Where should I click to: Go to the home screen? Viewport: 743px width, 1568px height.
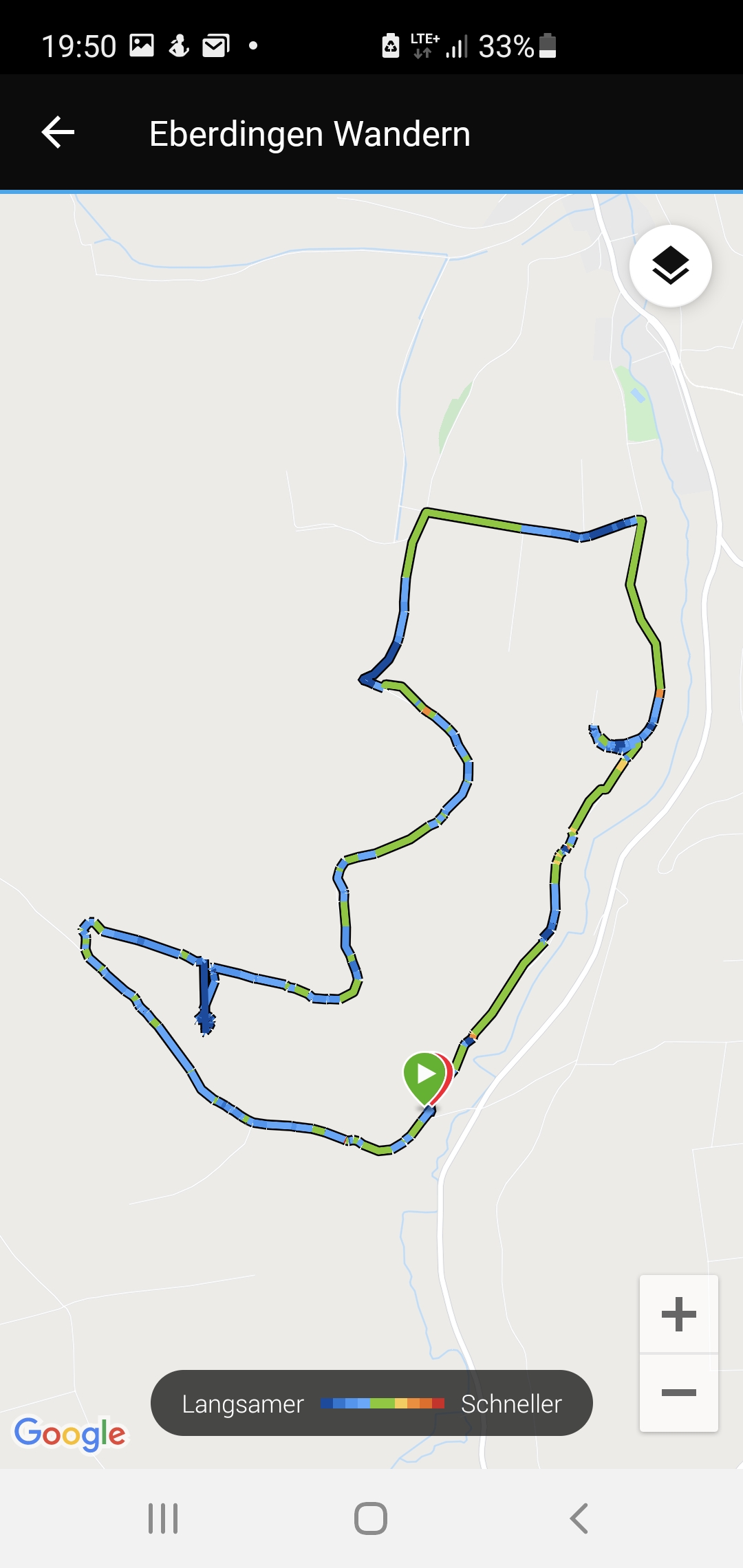pos(371,1518)
